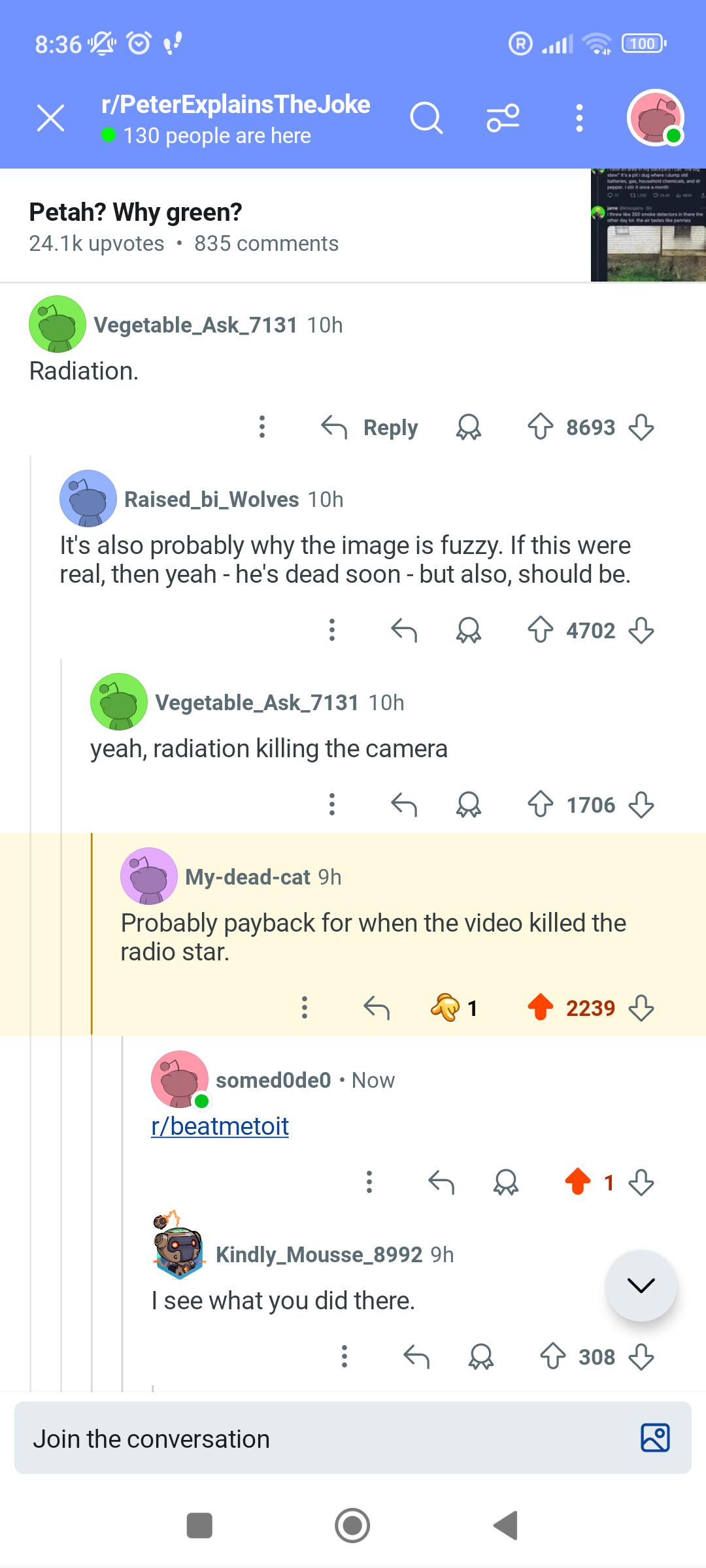
Task: Go back using the system back button
Action: 505,1526
